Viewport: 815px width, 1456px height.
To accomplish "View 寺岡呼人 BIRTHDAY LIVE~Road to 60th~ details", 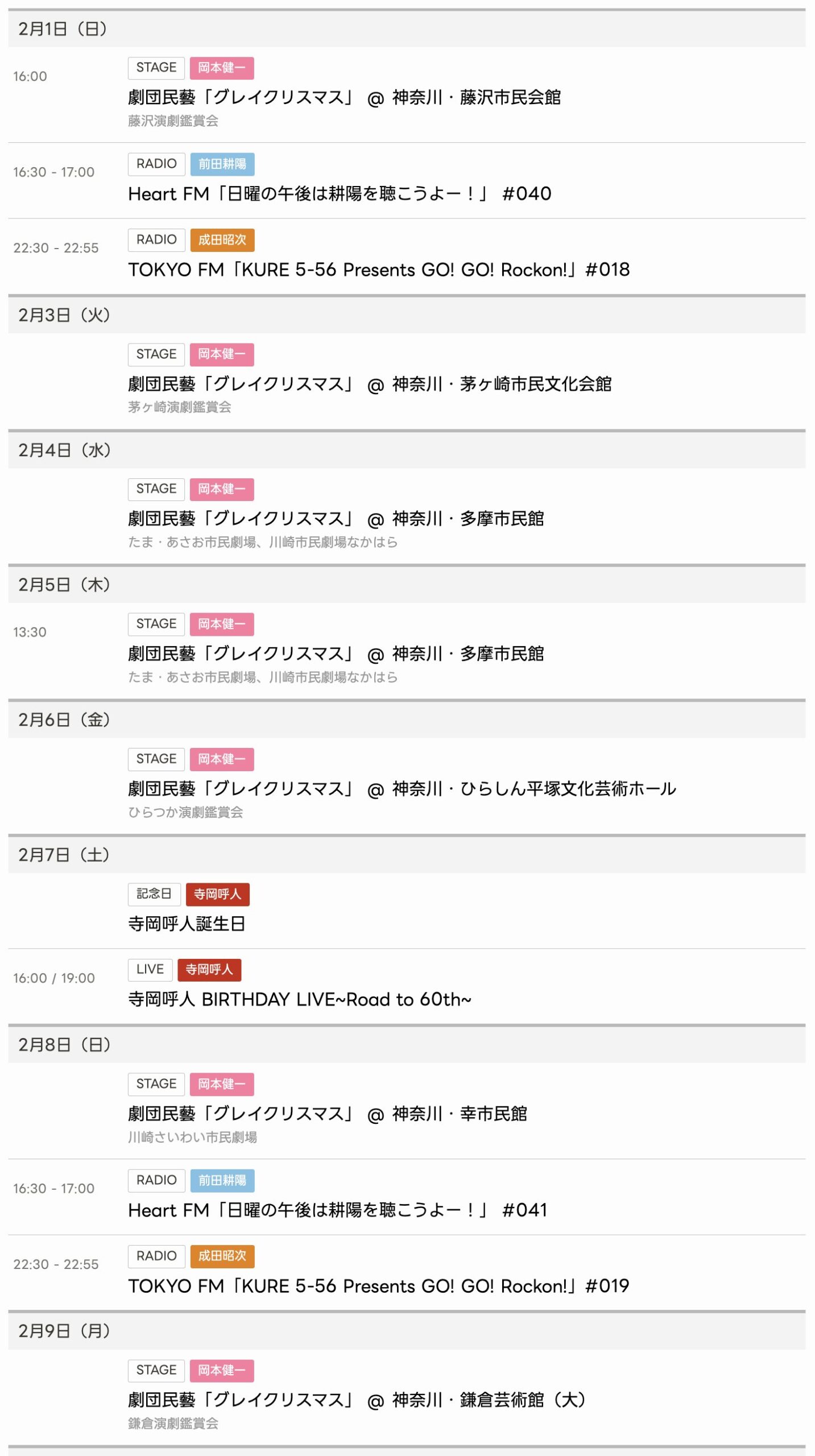I will coord(300,999).
